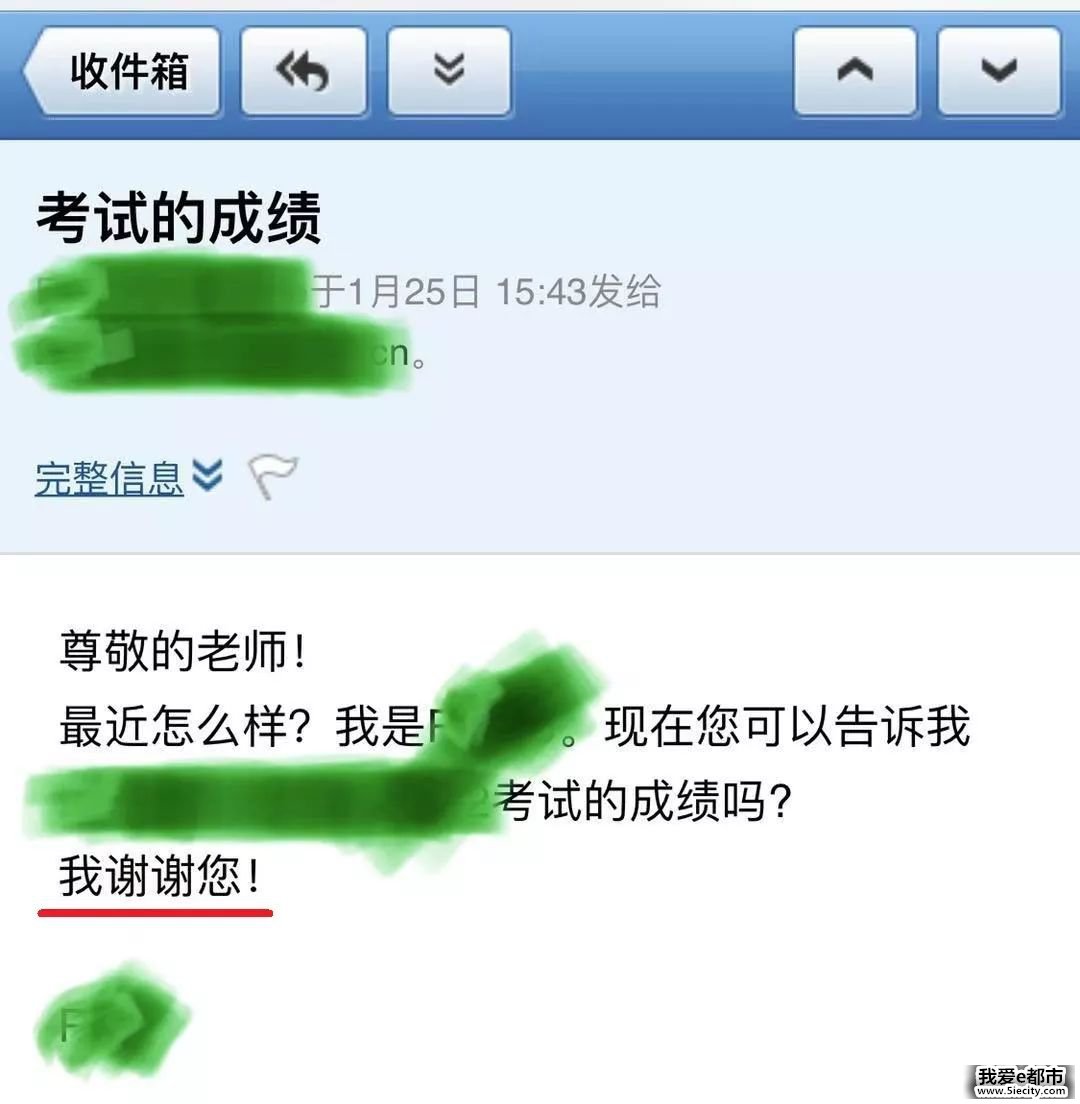Go to the next email
1080x1104 pixels.
coord(998,72)
